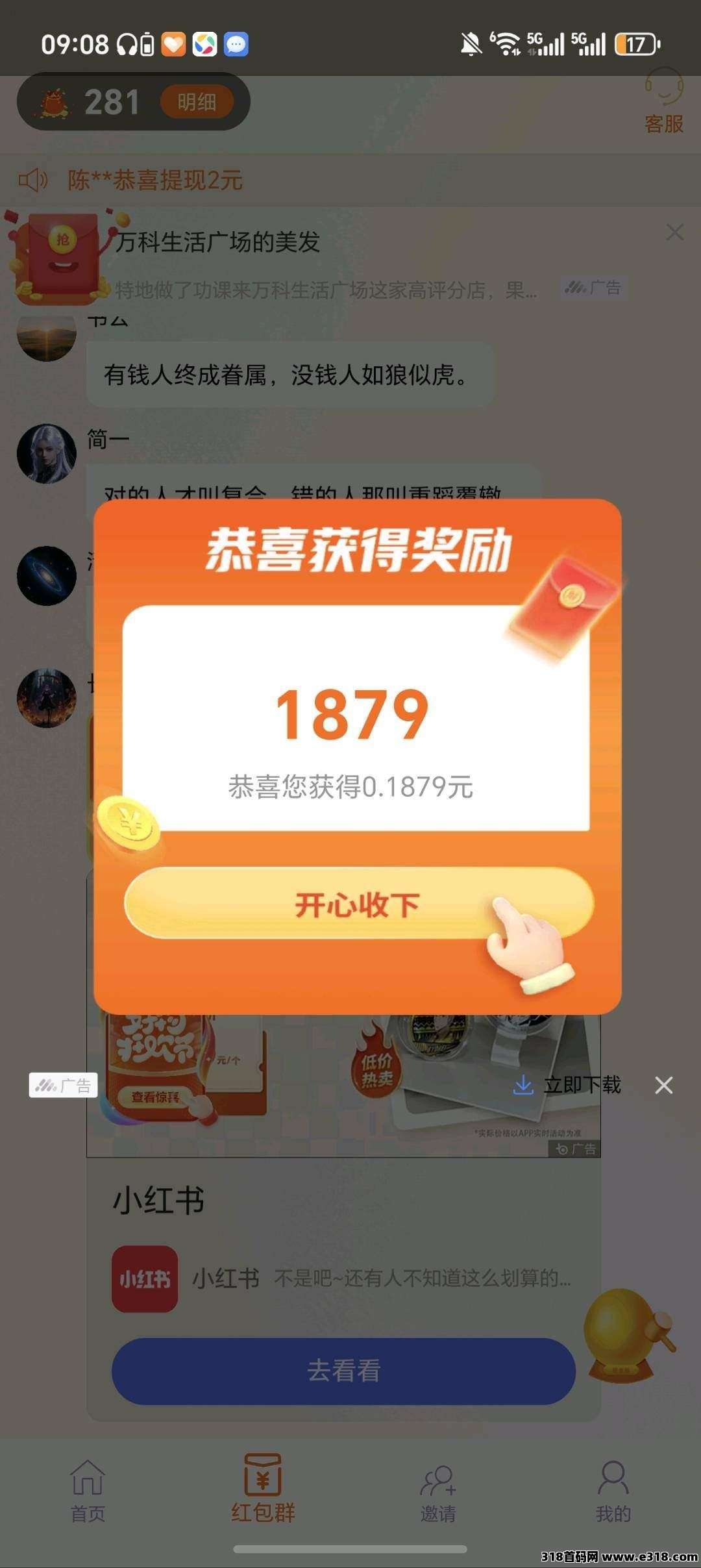Open the 小红书 ad card
The height and width of the screenshot is (1568, 701).
pyautogui.click(x=342, y=1278)
